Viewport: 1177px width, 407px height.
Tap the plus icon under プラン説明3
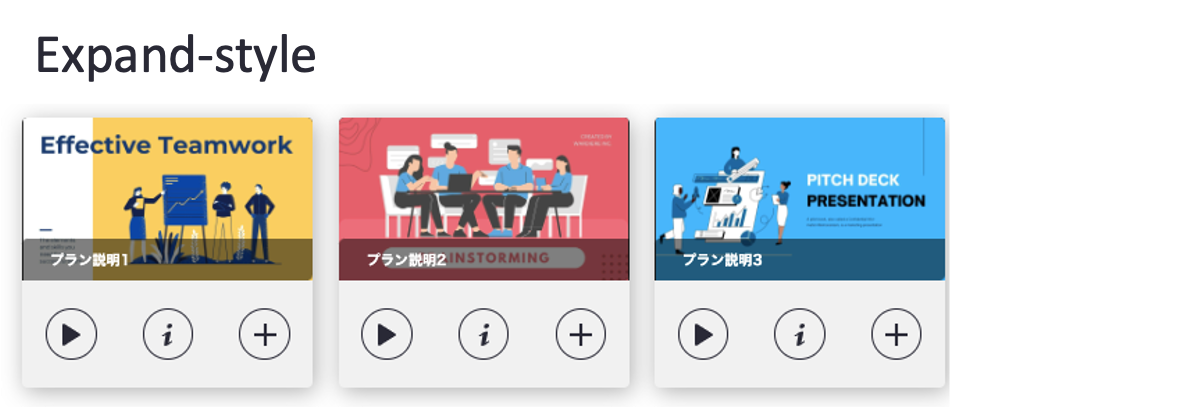(896, 334)
